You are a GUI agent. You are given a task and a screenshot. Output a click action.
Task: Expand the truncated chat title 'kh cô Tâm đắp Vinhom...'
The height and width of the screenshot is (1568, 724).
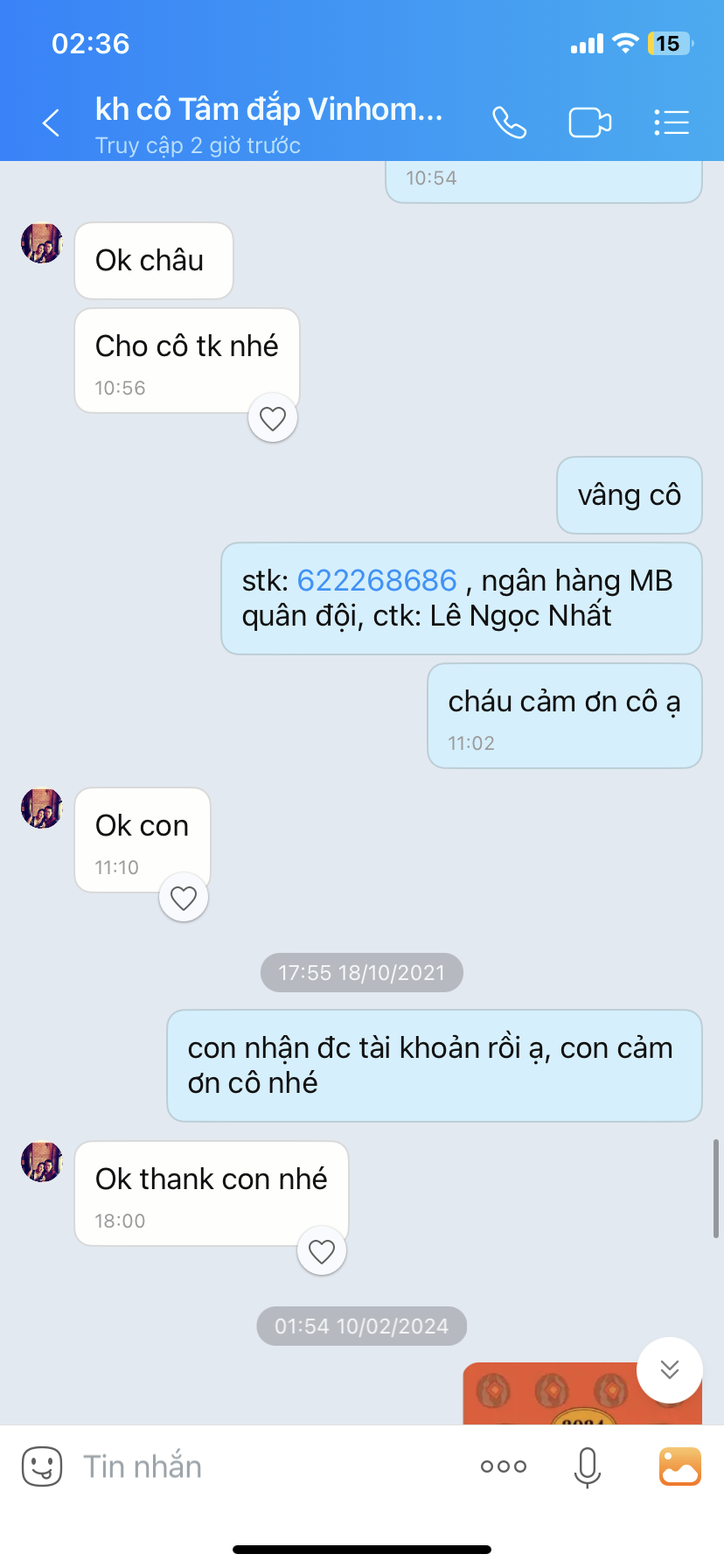(268, 108)
